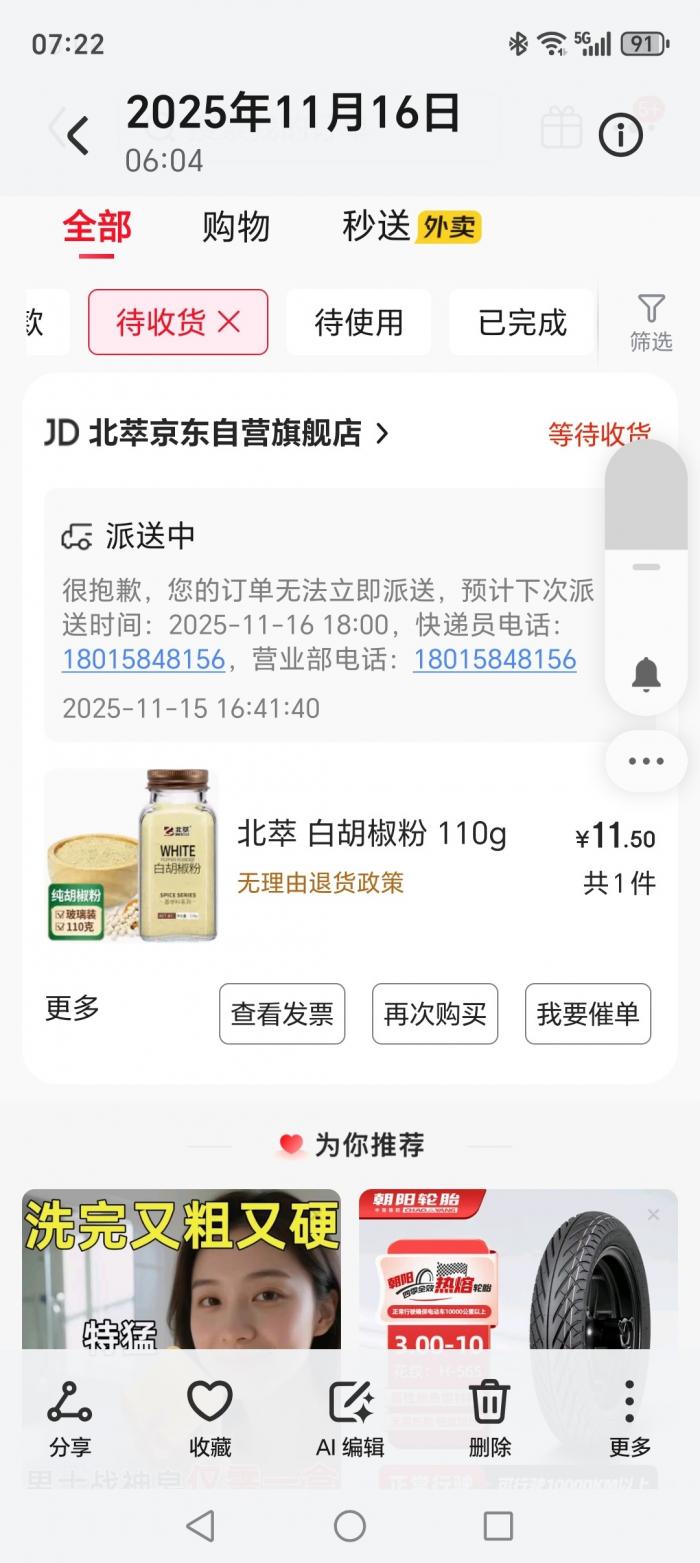Screen dimensions: 700x1563
Task: Share this screenshot via 分享
Action: 70,1418
